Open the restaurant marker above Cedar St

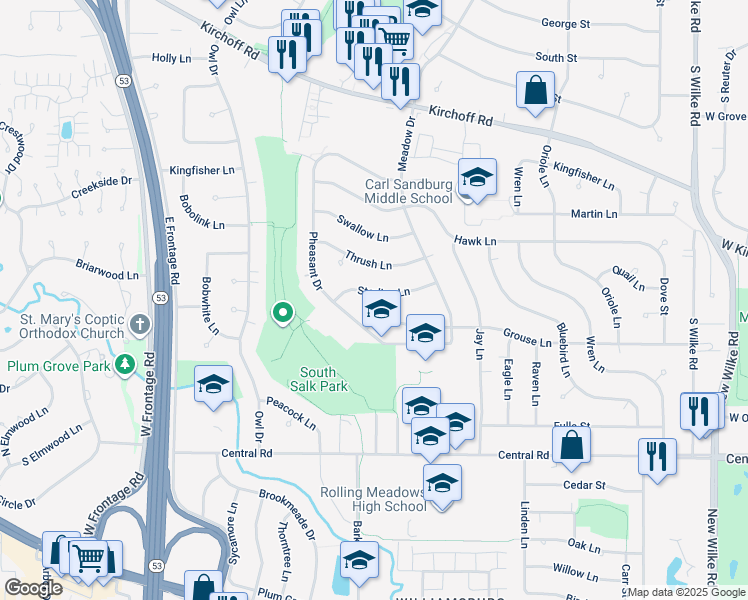point(657,458)
